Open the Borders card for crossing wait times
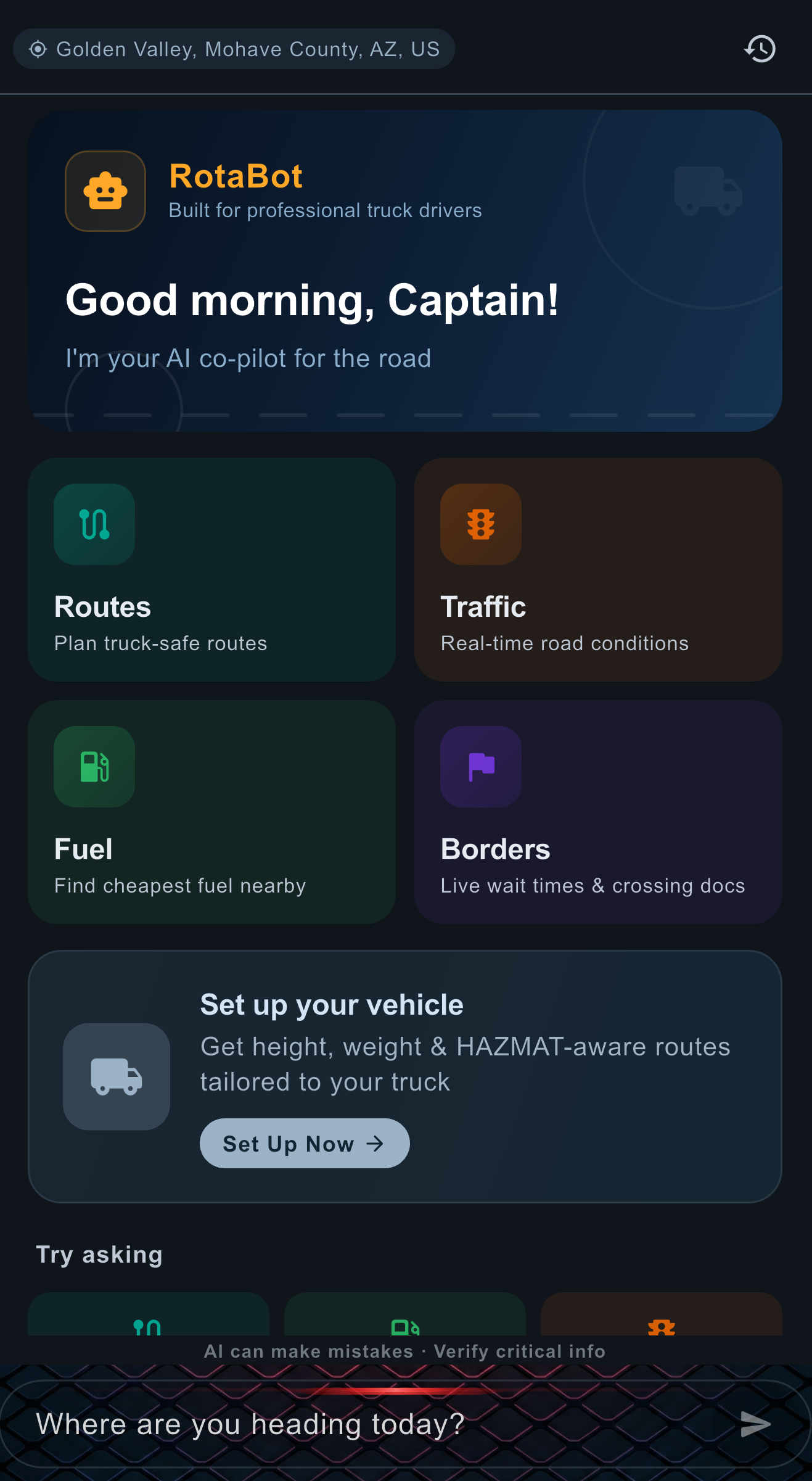This screenshot has width=812, height=1481. pyautogui.click(x=599, y=813)
